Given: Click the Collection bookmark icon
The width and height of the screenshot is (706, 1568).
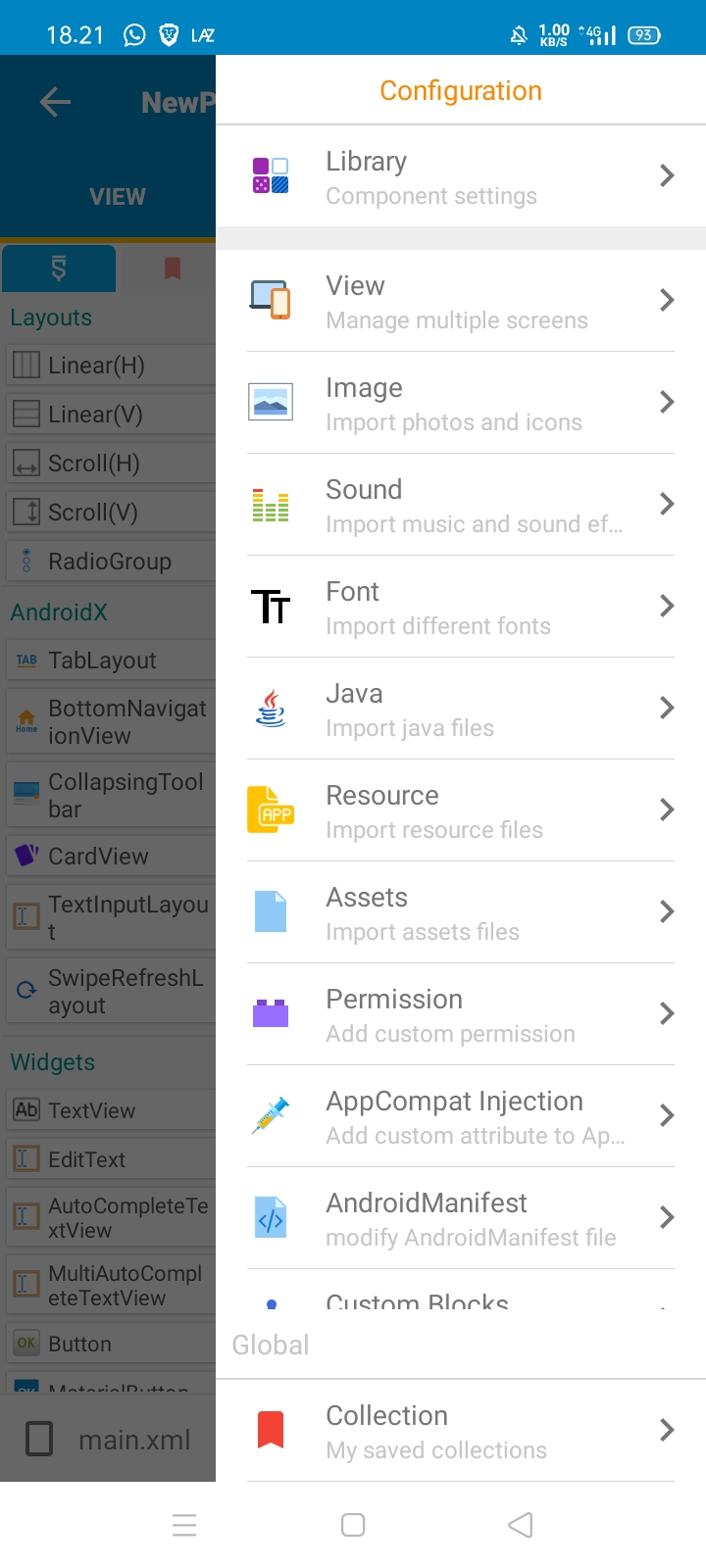Looking at the screenshot, I should click(x=271, y=1429).
